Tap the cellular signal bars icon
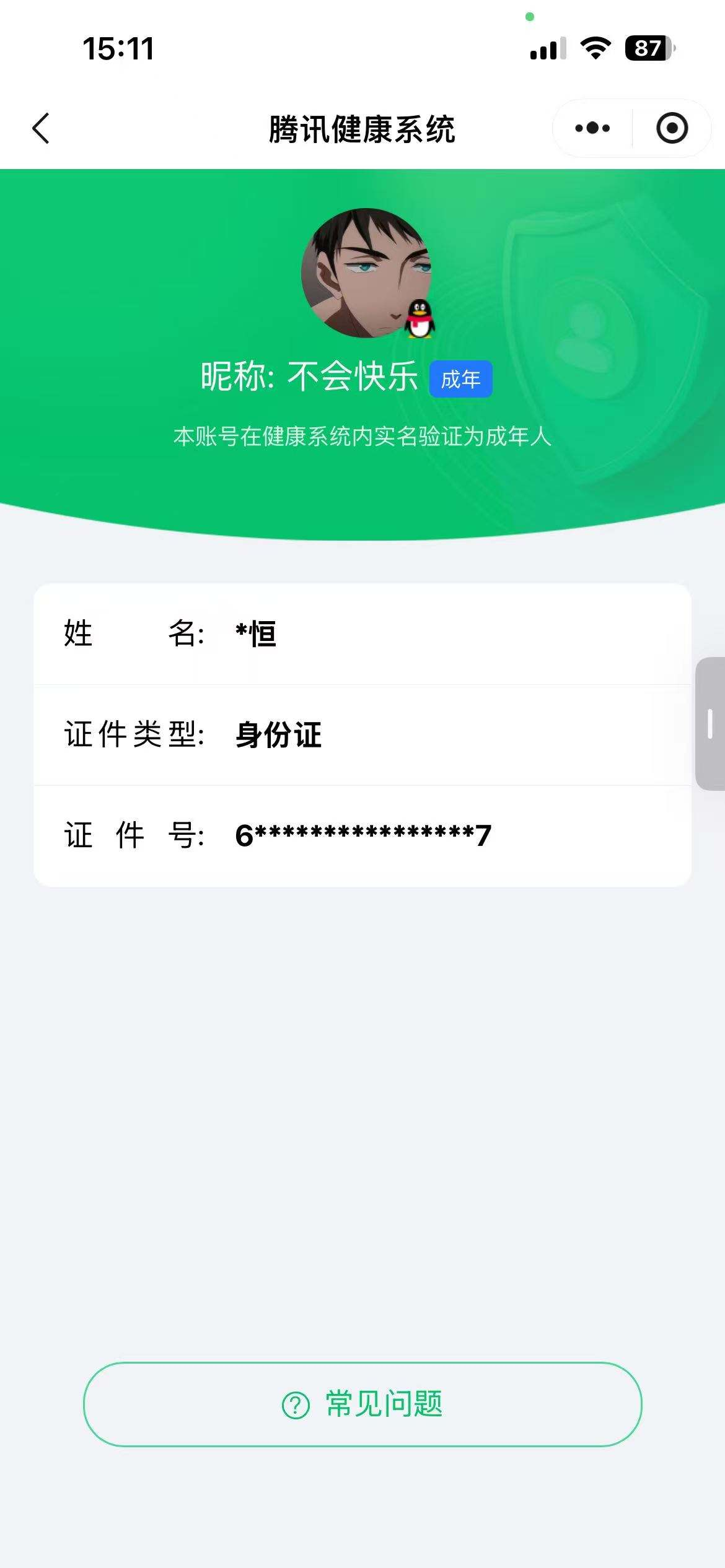This screenshot has width=725, height=1568. click(x=548, y=48)
